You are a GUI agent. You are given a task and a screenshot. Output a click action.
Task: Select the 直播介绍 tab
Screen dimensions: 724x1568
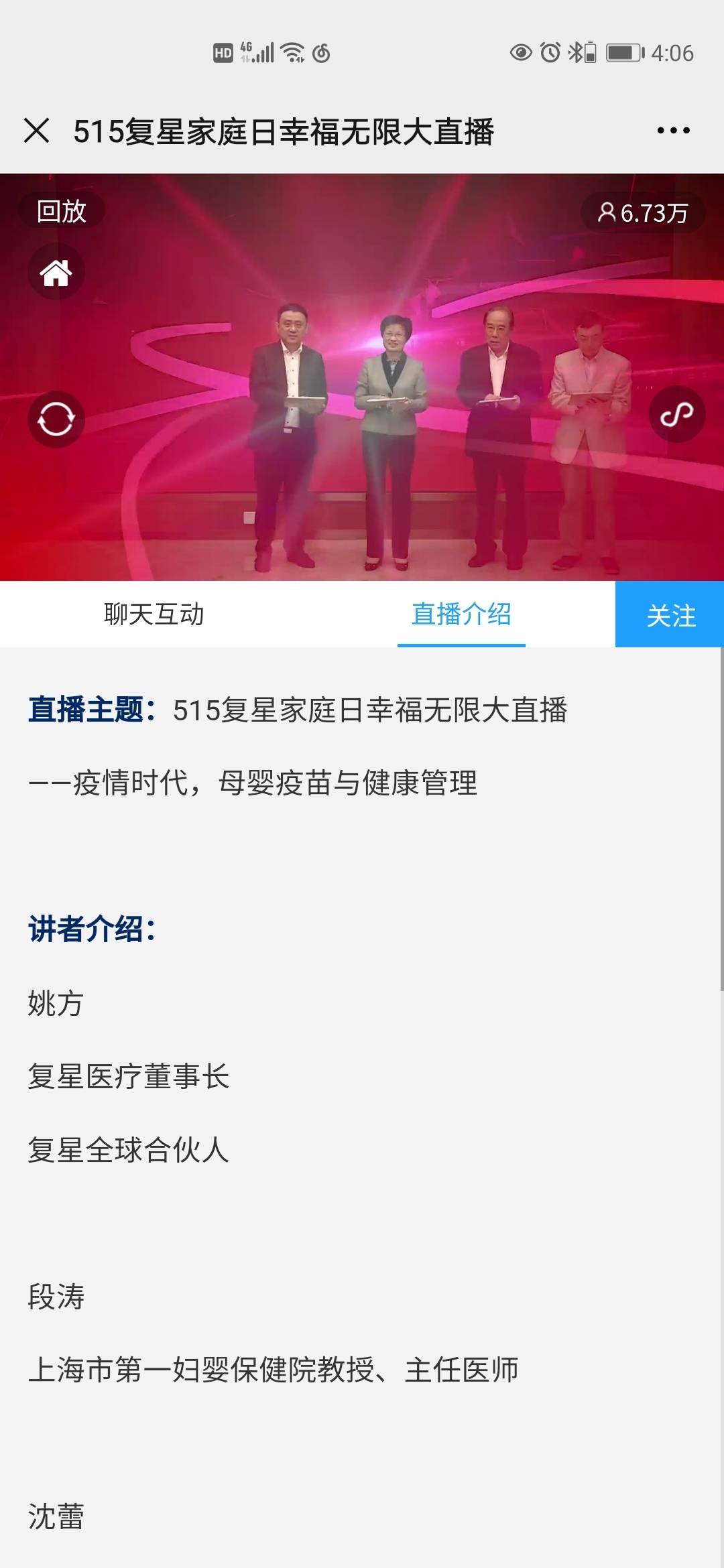coord(461,614)
